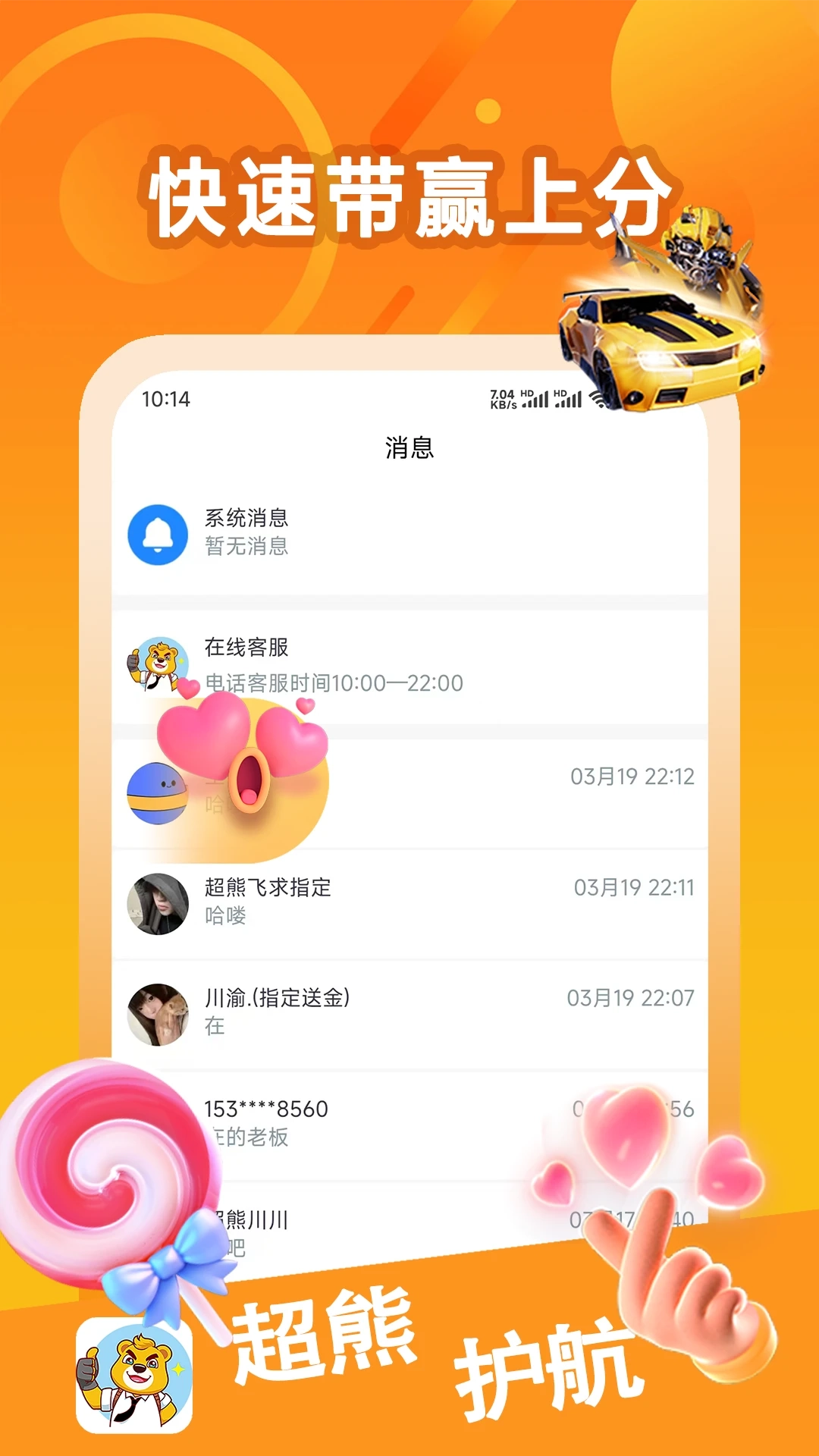Click the Wi-Fi icon in the status bar
Viewport: 819px width, 1456px height.
click(x=598, y=400)
